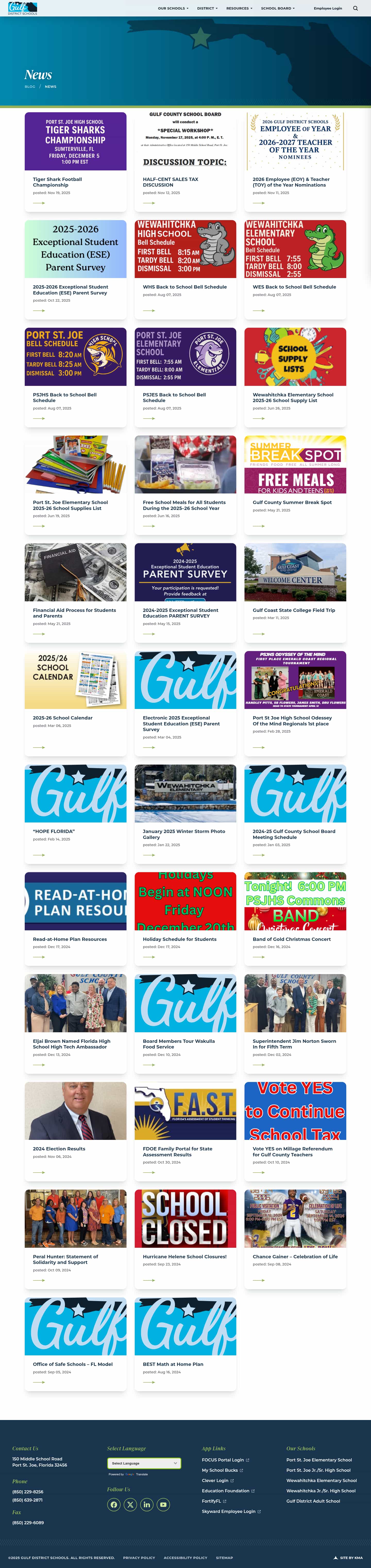Visit the YouTube channel icon
The width and height of the screenshot is (371, 1568).
(x=163, y=1504)
